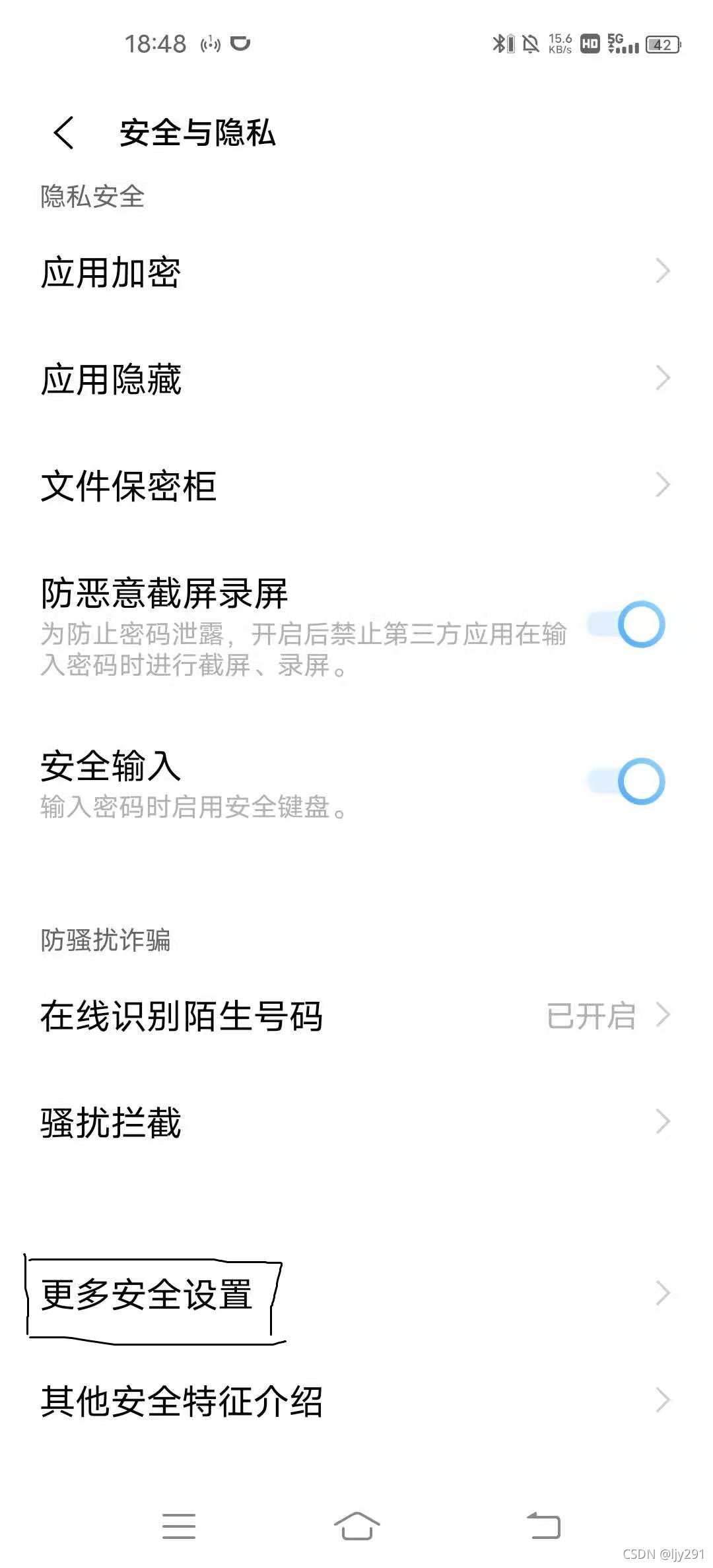Image resolution: width=713 pixels, height=1568 pixels.
Task: View 其他安全特征介绍
Action: 356,1400
